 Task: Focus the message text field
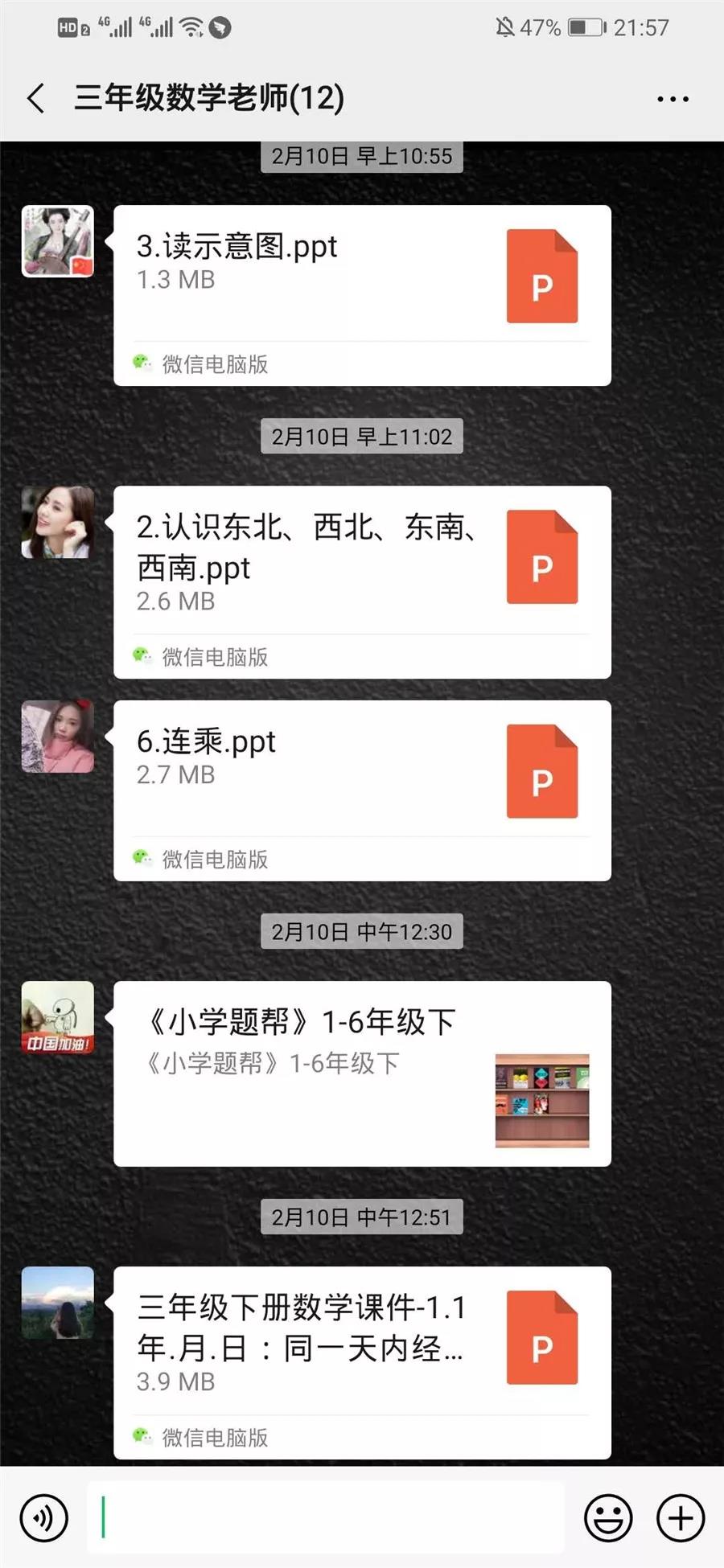click(326, 1517)
